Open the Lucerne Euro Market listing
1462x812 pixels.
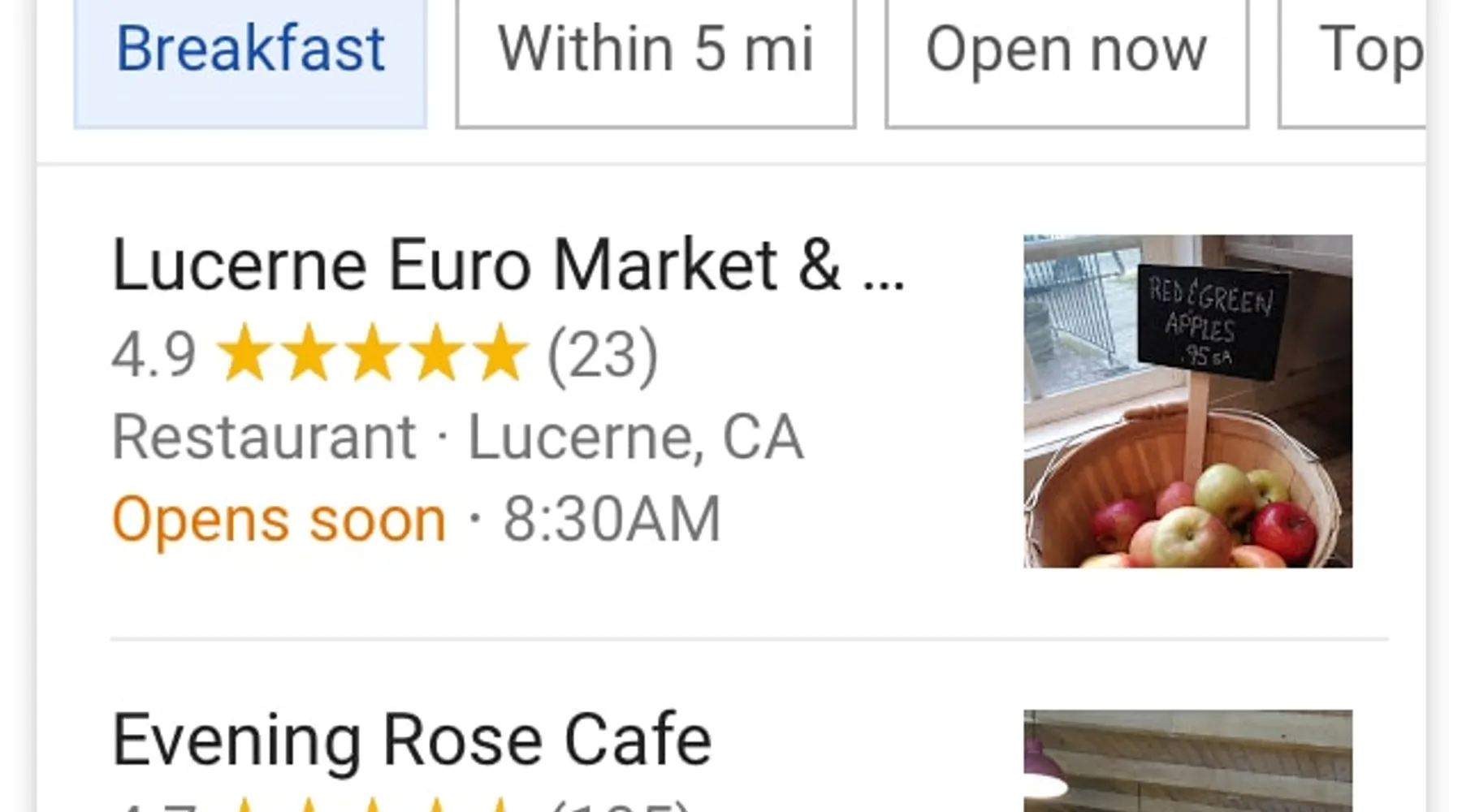508,266
